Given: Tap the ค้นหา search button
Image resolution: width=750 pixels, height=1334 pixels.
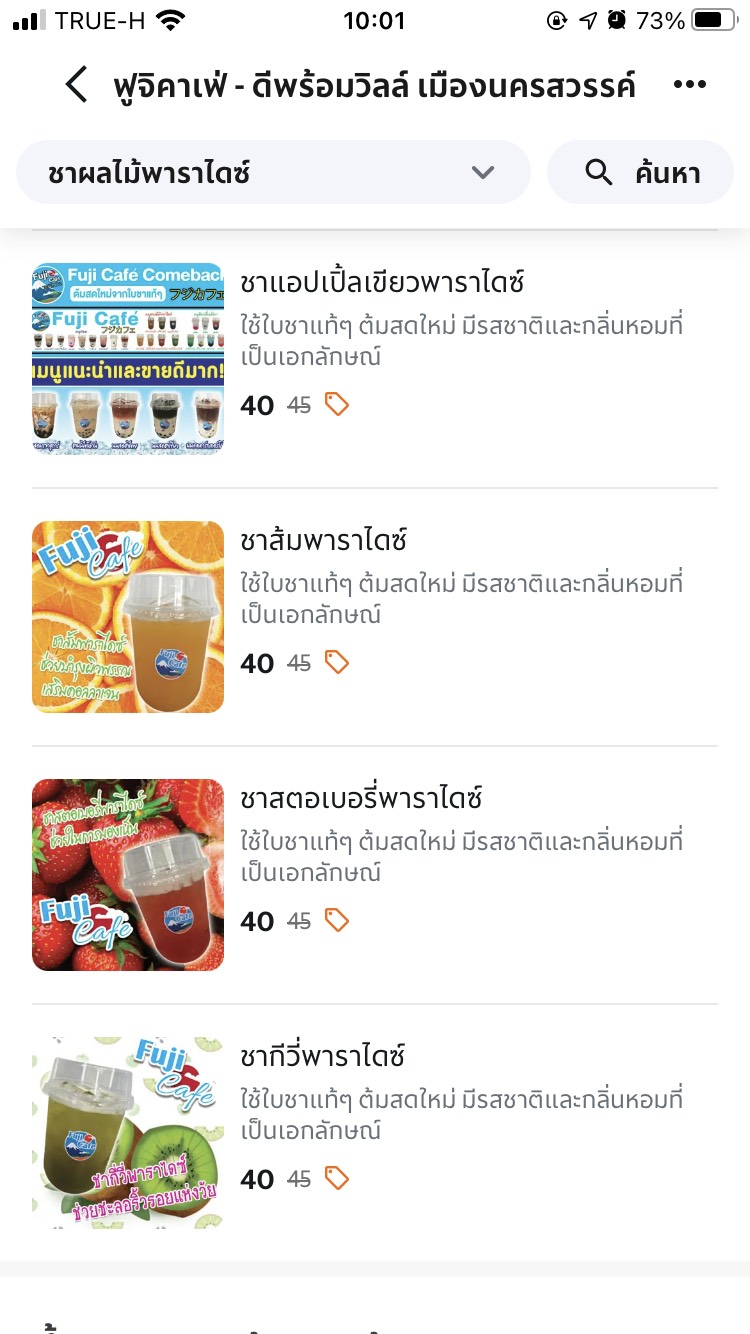Looking at the screenshot, I should click(x=640, y=173).
